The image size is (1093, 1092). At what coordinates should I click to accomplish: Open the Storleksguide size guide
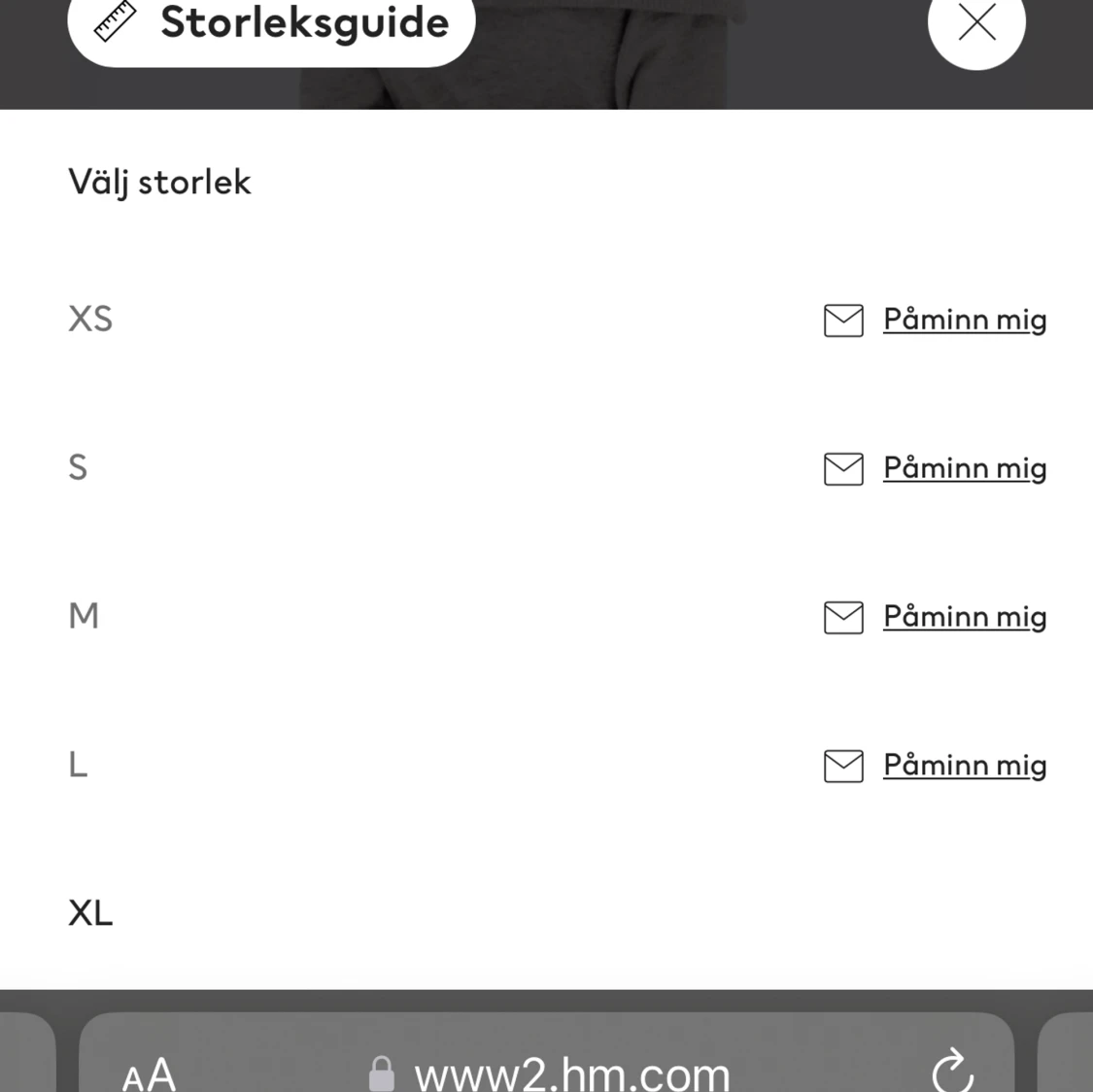point(272,23)
